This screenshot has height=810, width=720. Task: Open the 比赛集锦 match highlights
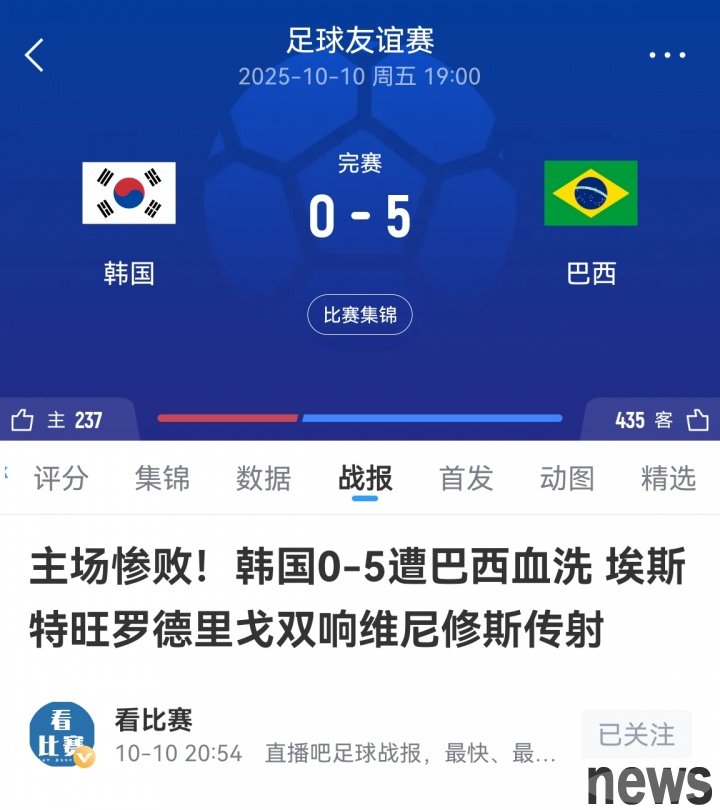pyautogui.click(x=360, y=316)
